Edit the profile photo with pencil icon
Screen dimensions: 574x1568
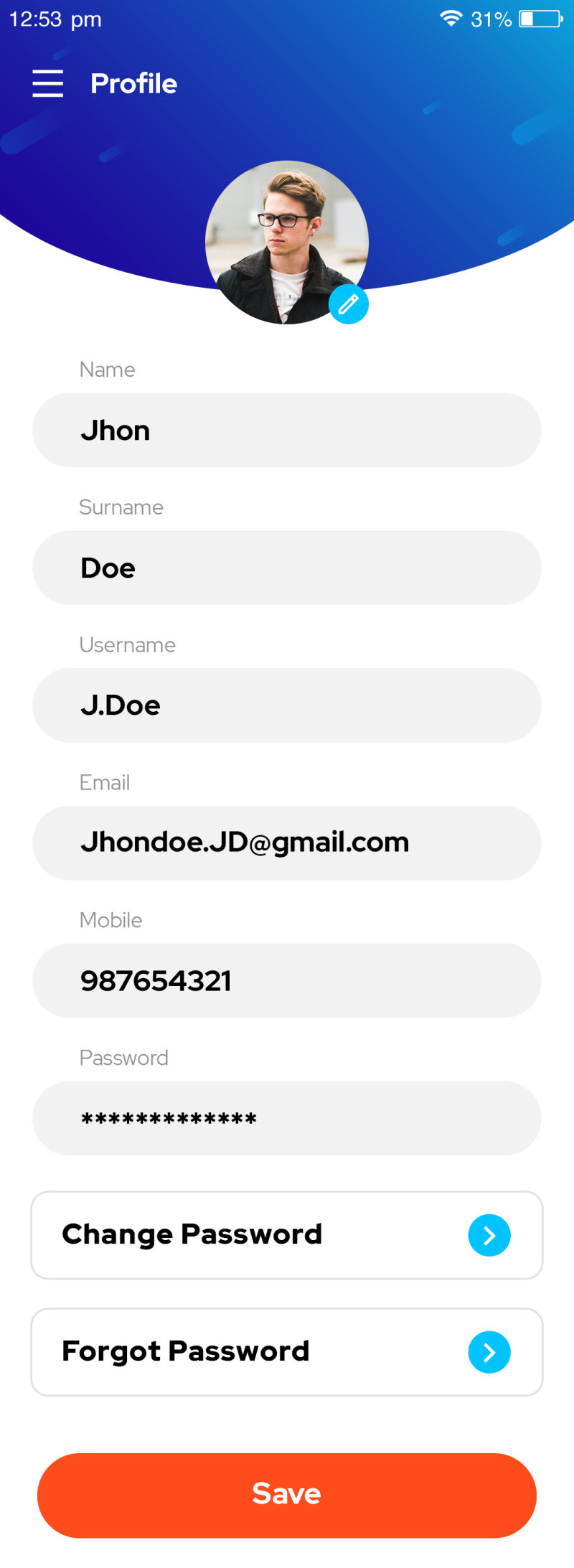point(349,304)
